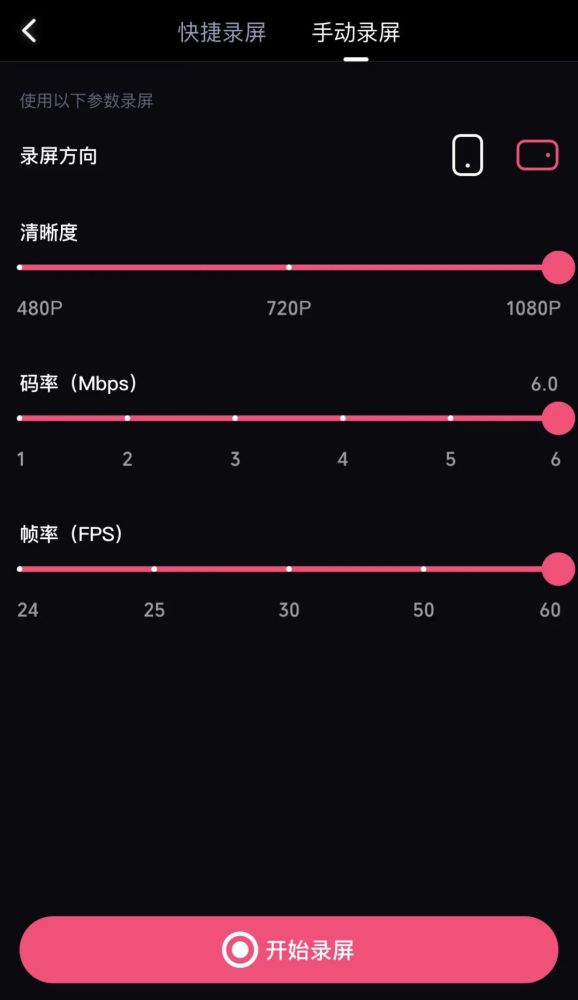Go back using the top-left arrow

click(29, 31)
